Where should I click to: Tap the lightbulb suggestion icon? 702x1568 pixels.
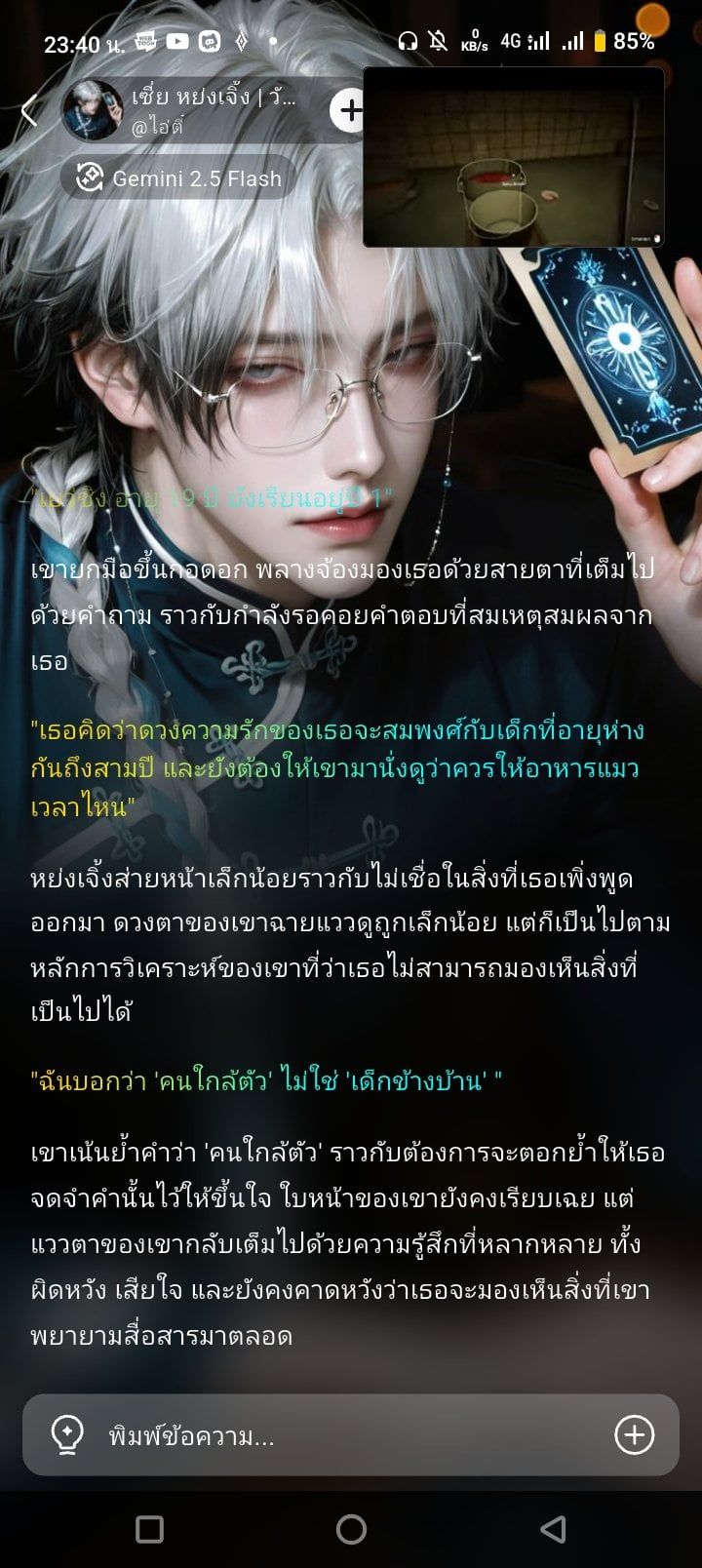tap(67, 1435)
